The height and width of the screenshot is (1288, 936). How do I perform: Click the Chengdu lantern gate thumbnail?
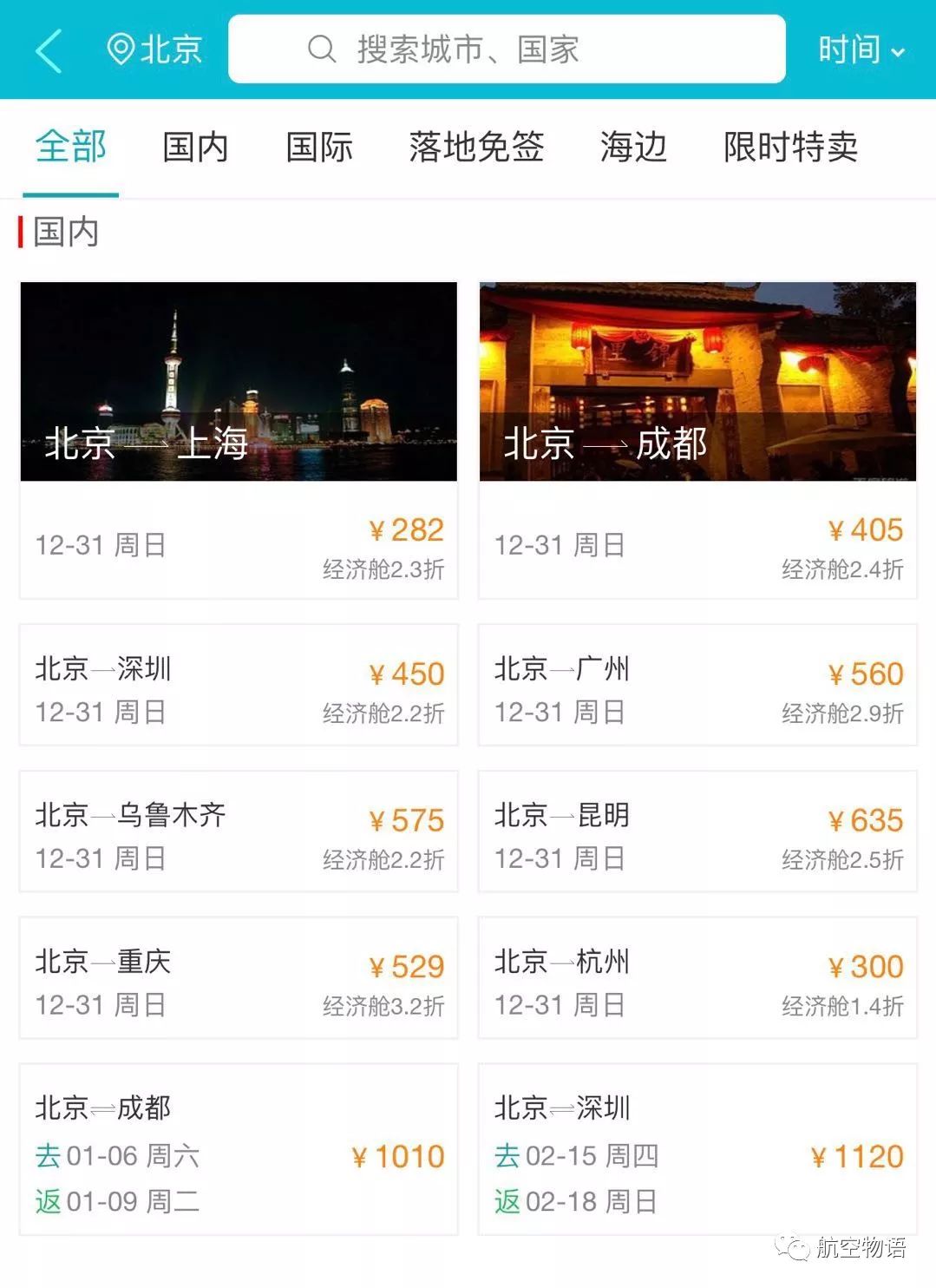(697, 382)
